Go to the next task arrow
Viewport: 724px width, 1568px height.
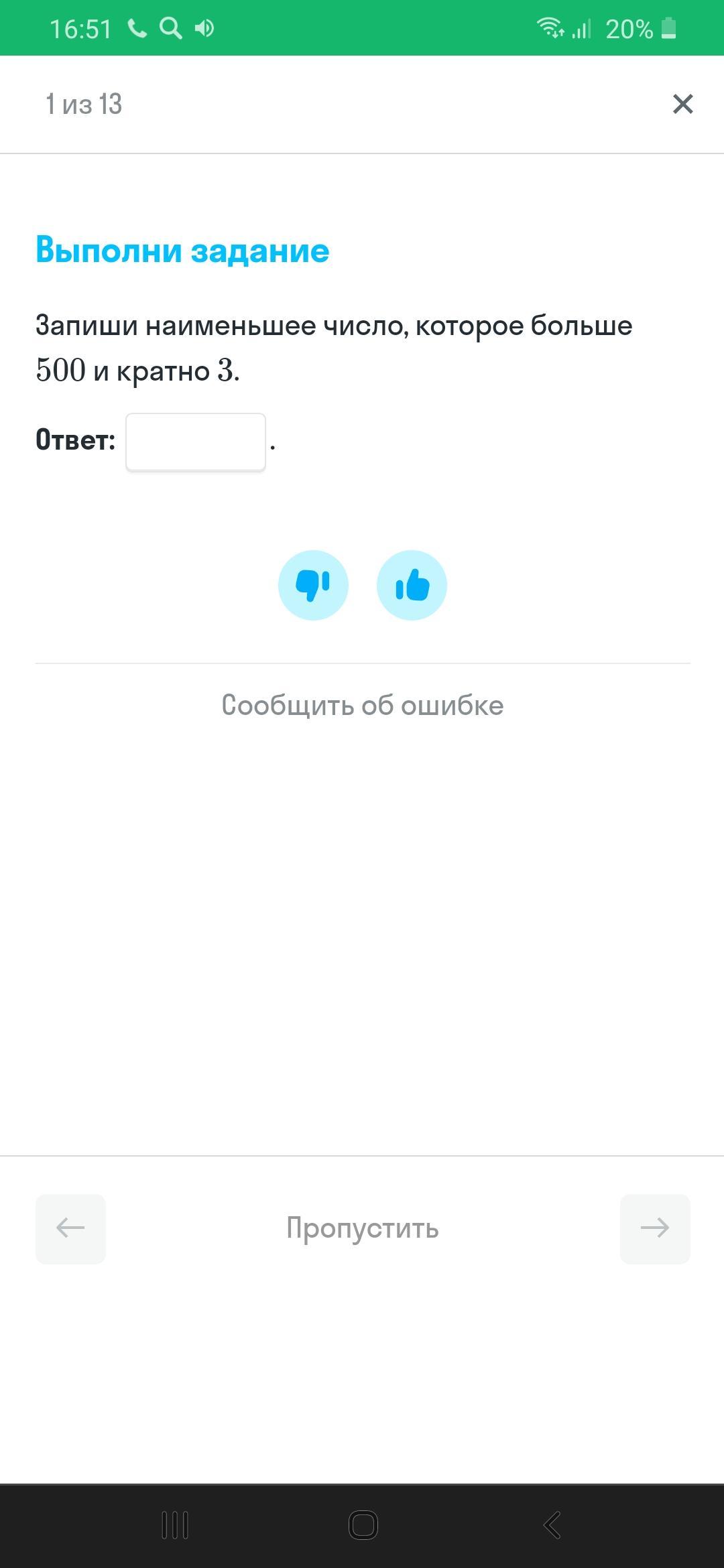[654, 1228]
